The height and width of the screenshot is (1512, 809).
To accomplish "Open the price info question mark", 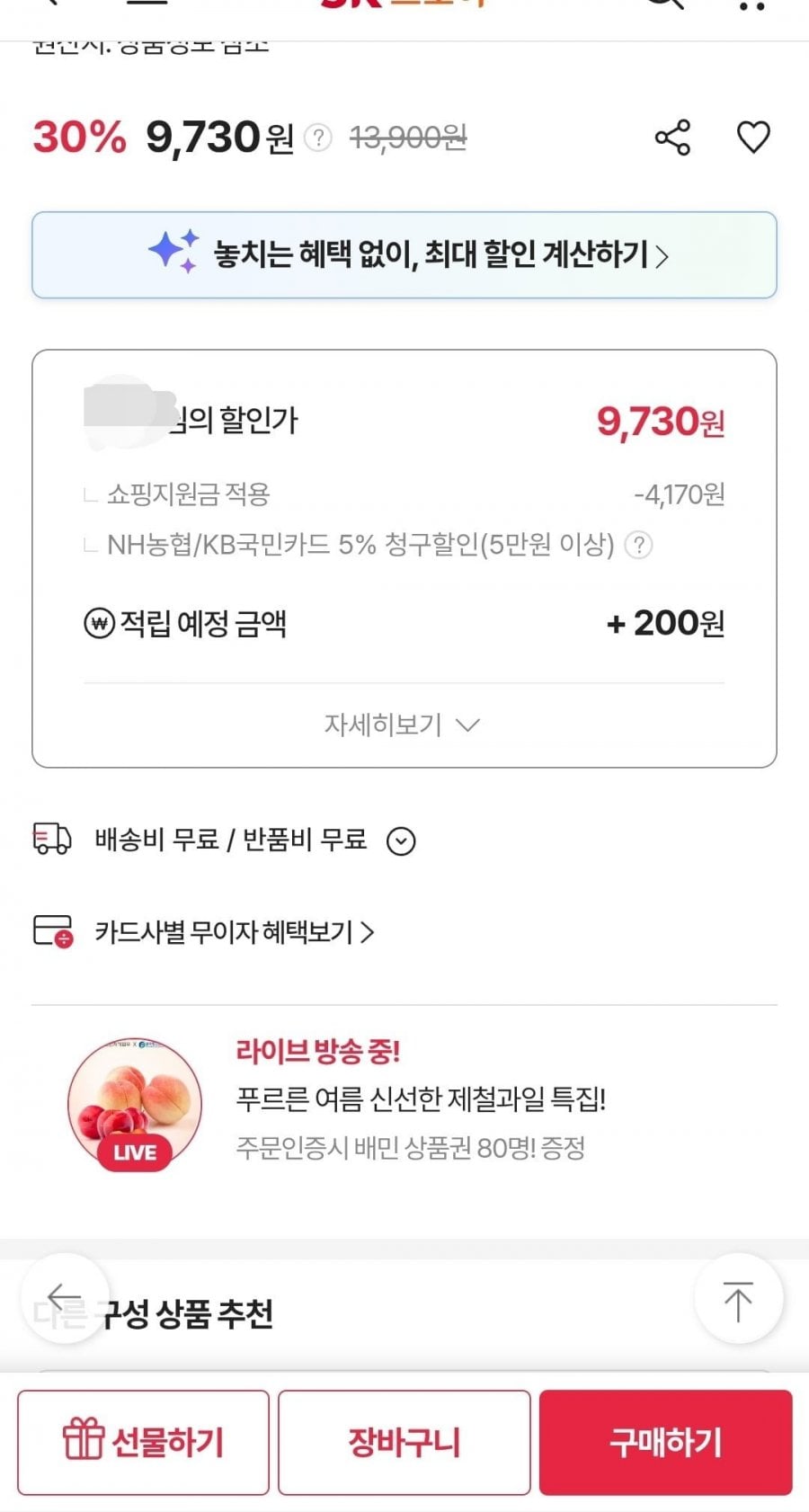I will 318,138.
